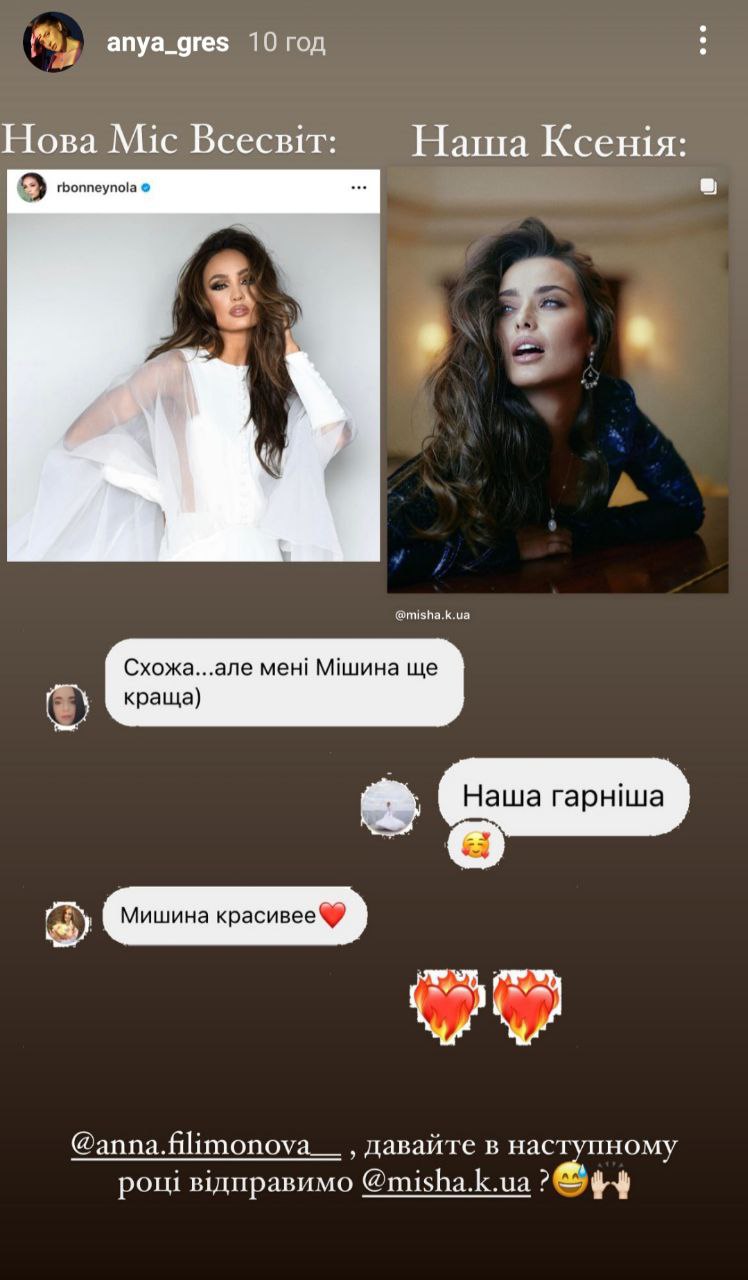
Task: Open the story's three-dot overflow menu
Action: click(703, 41)
